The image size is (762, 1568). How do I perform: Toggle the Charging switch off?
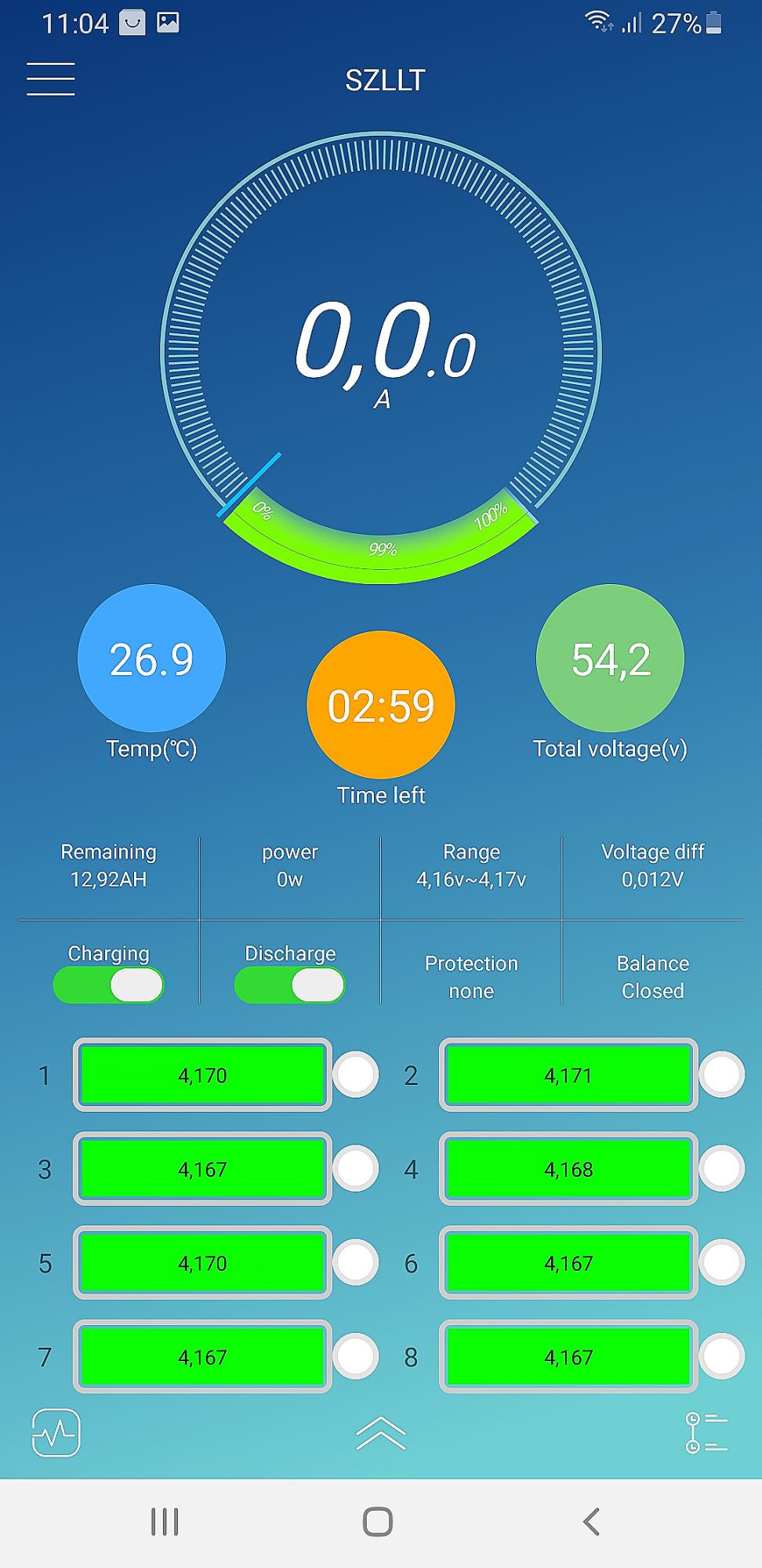pos(108,985)
